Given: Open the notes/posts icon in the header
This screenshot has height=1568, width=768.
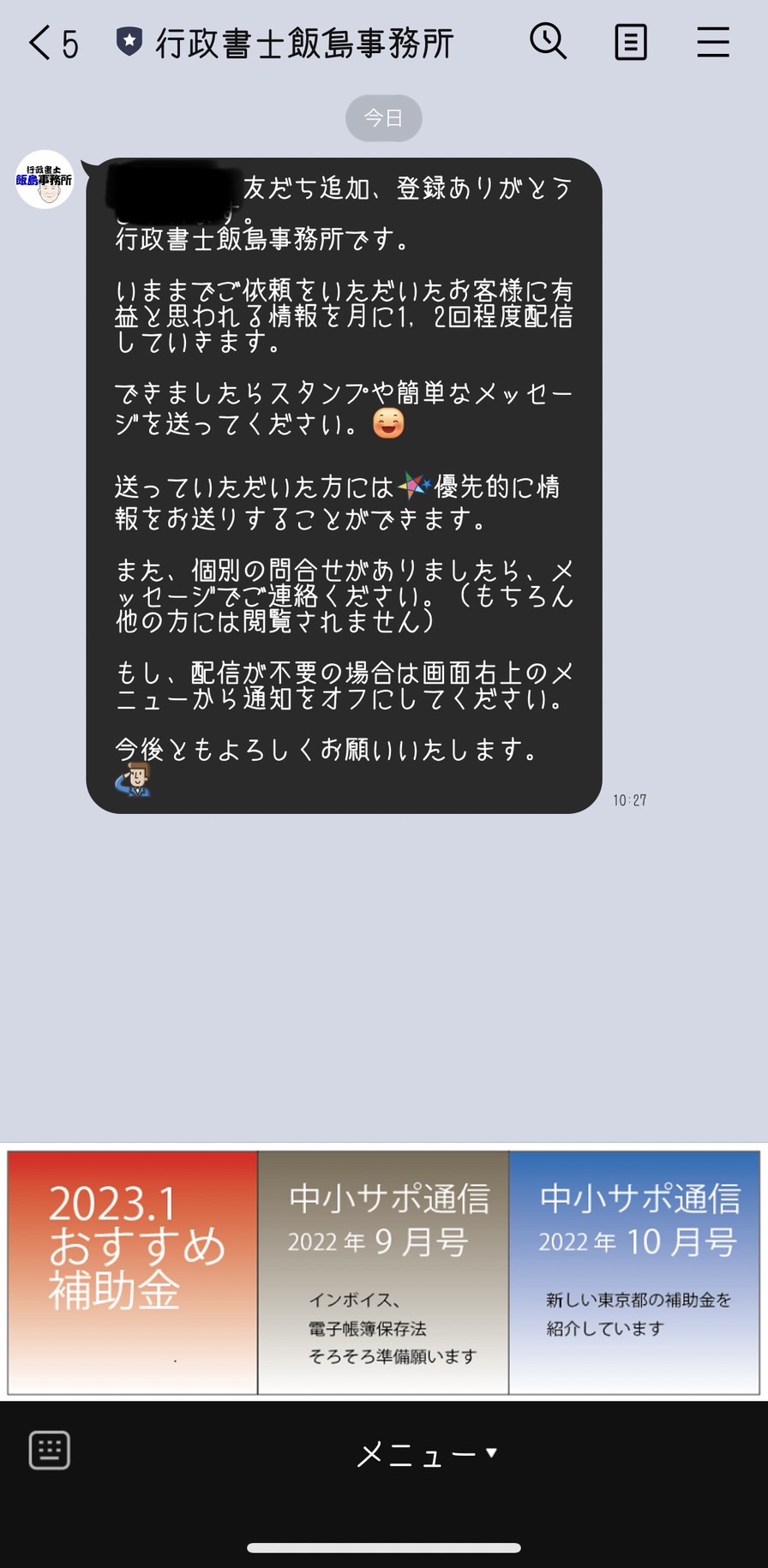Looking at the screenshot, I should pos(630,41).
